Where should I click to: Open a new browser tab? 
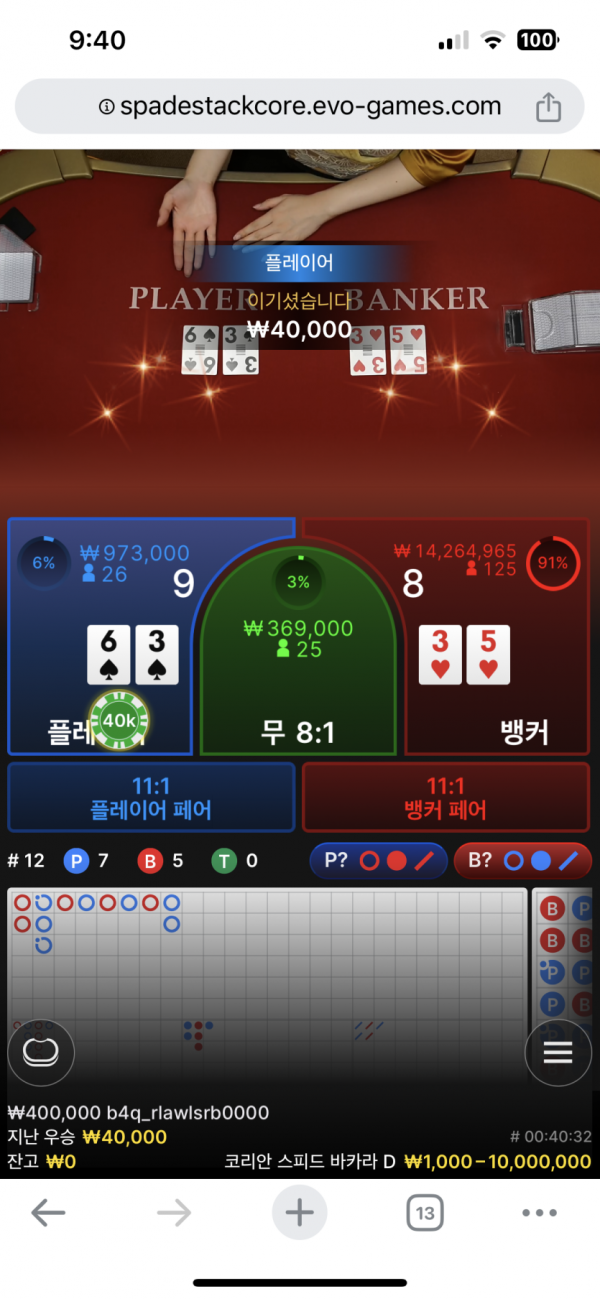(x=299, y=1213)
